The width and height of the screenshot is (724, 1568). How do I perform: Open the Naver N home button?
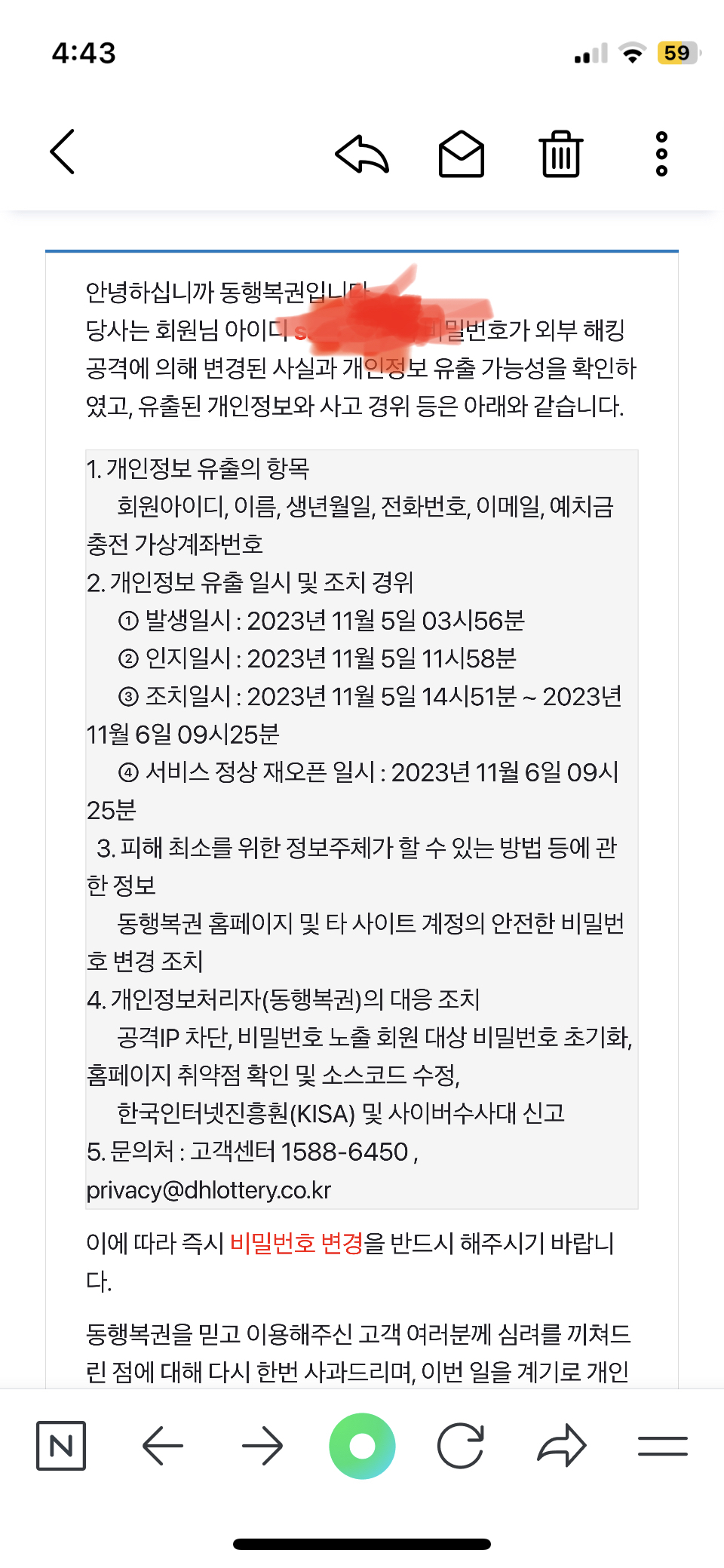pyautogui.click(x=61, y=1445)
